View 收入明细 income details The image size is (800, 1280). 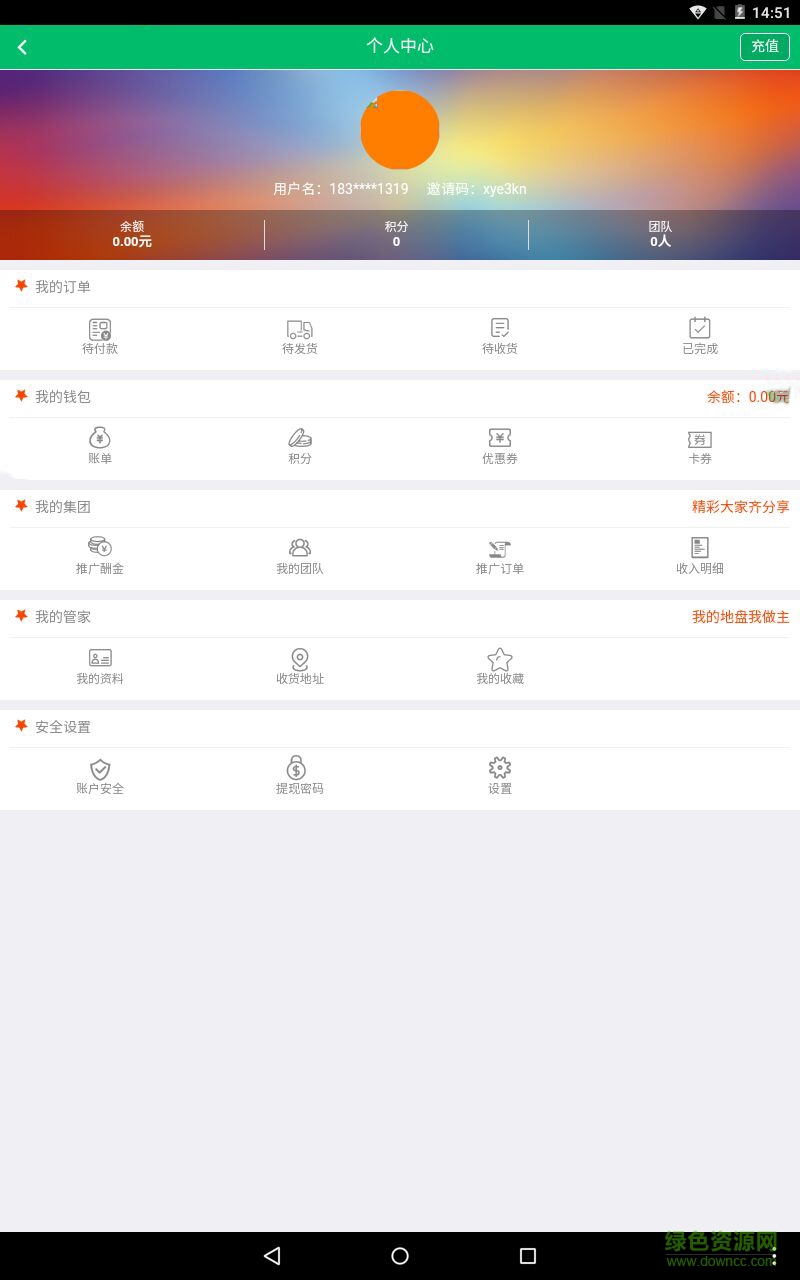[700, 556]
